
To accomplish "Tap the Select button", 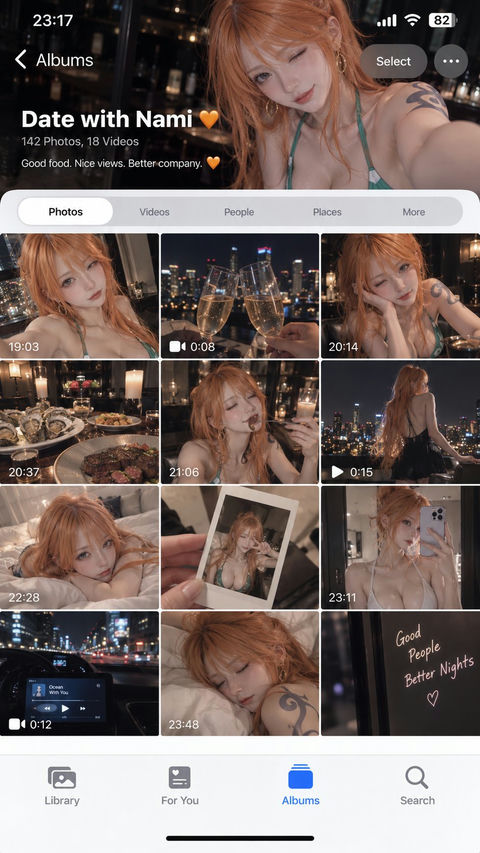I will (x=393, y=61).
